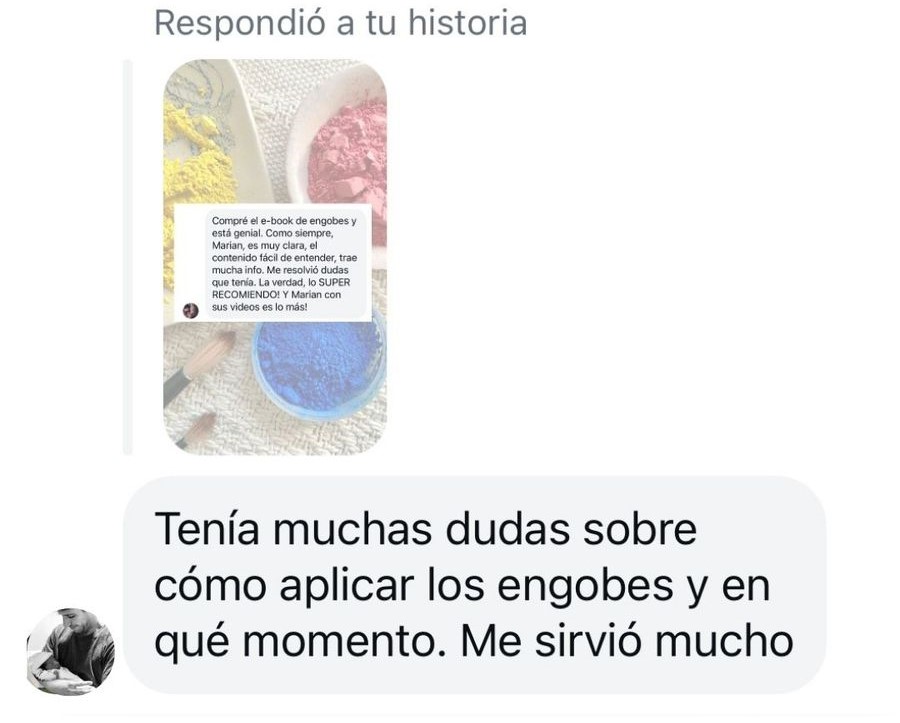Screen dimensions: 900x723
Task: Open the sender's profile picture
Action: (70, 652)
